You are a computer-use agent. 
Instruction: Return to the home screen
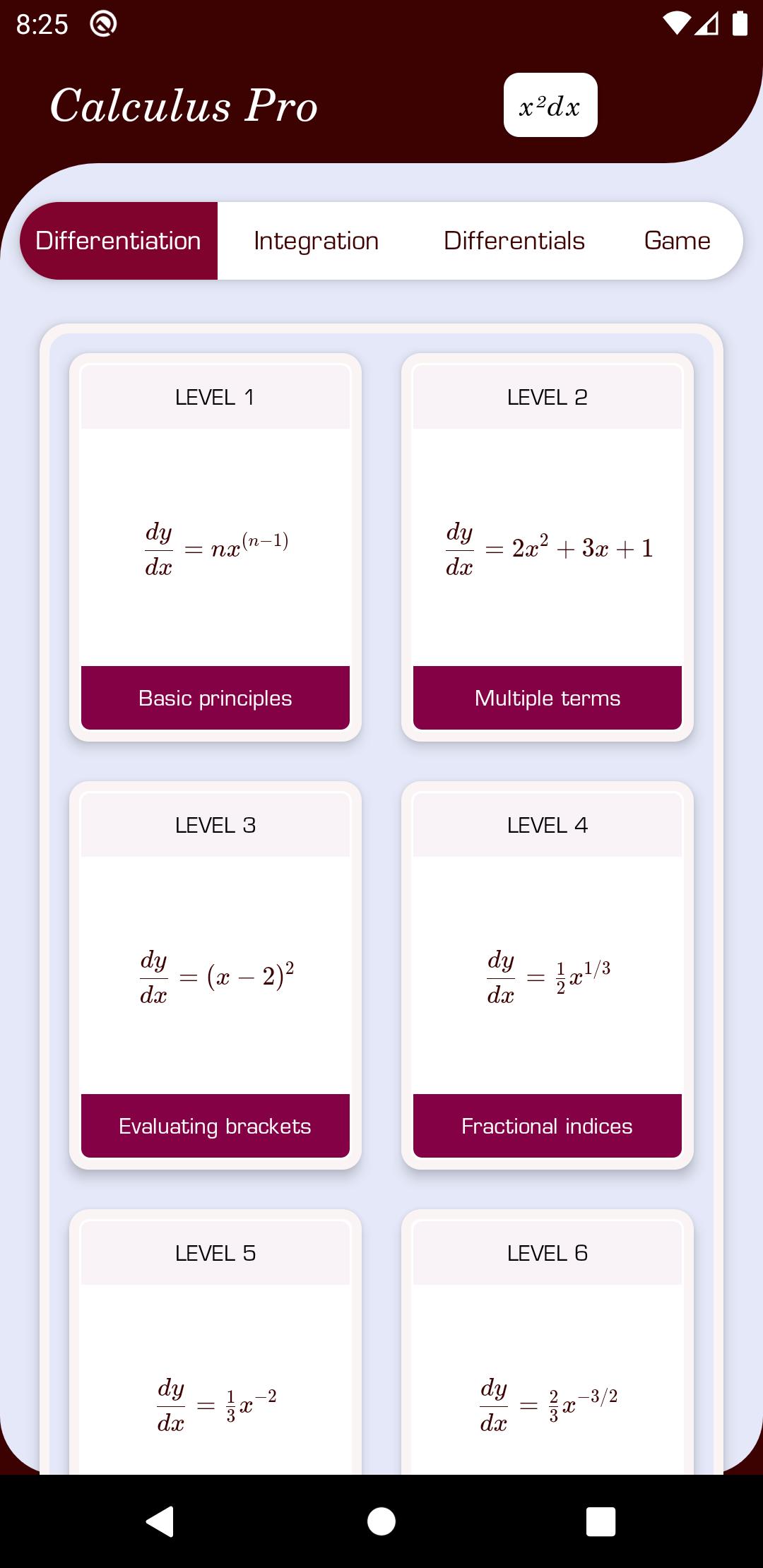[381, 1521]
